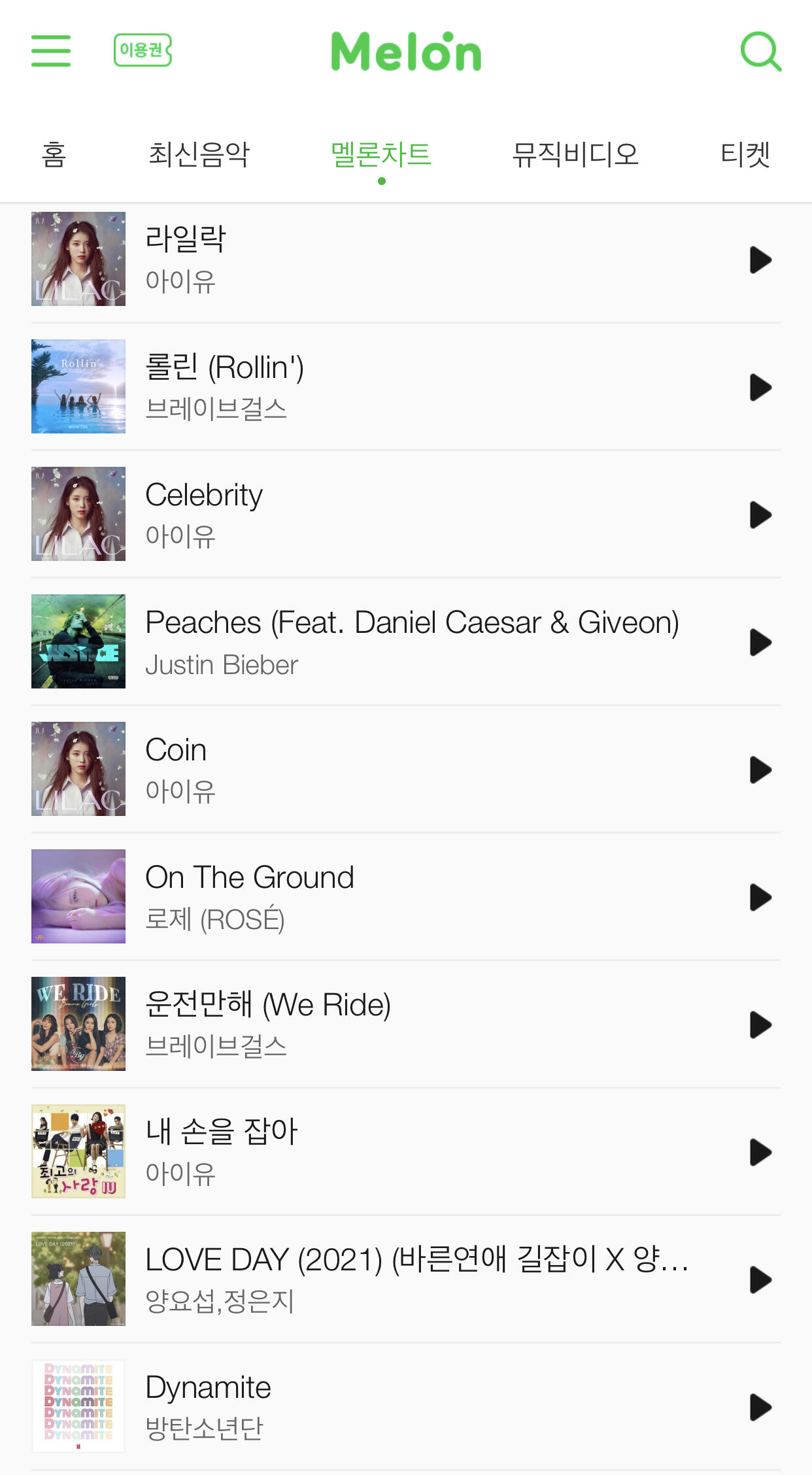Play On The Ground by 로제
Viewport: 812px width, 1475px height.
click(760, 898)
